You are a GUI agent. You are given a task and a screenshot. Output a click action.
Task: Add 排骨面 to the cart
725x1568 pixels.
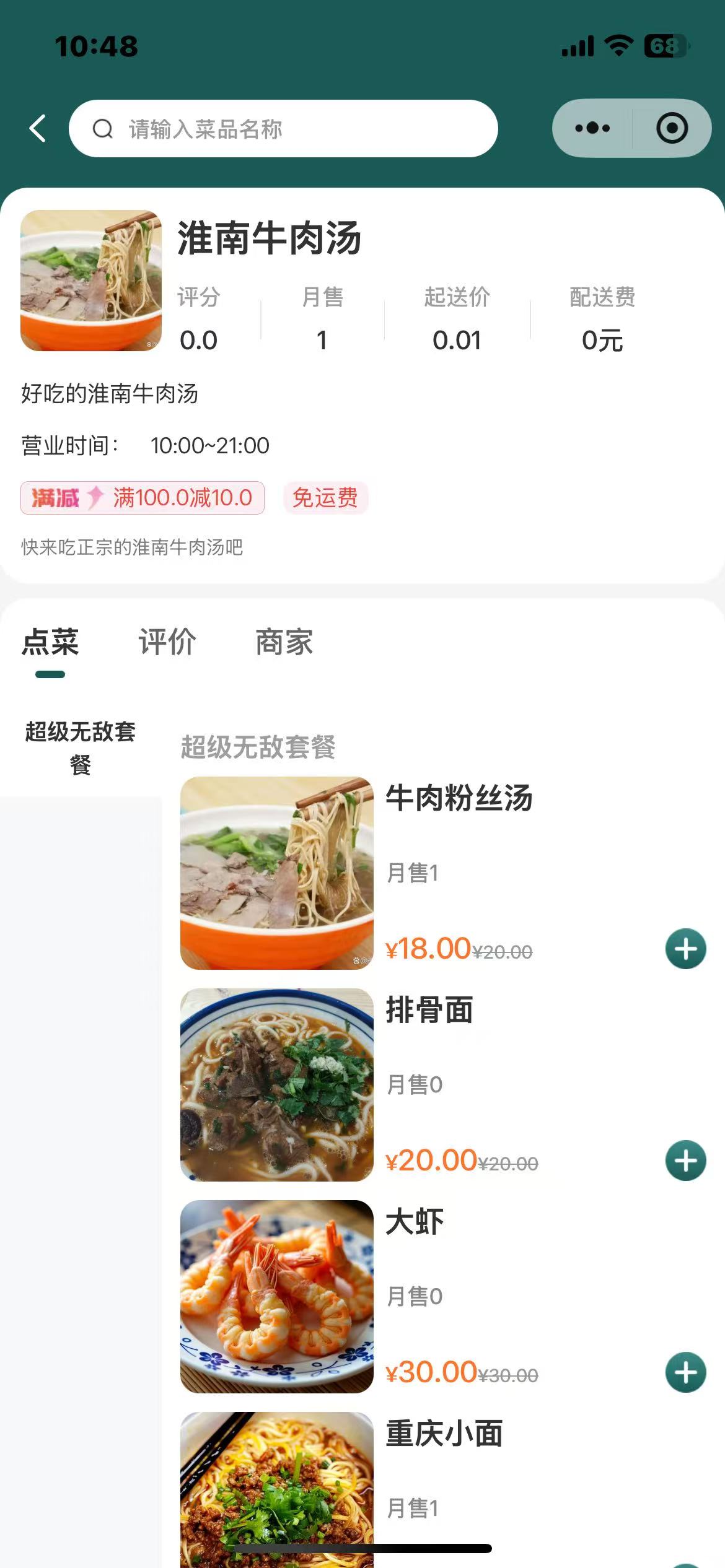pyautogui.click(x=685, y=1161)
